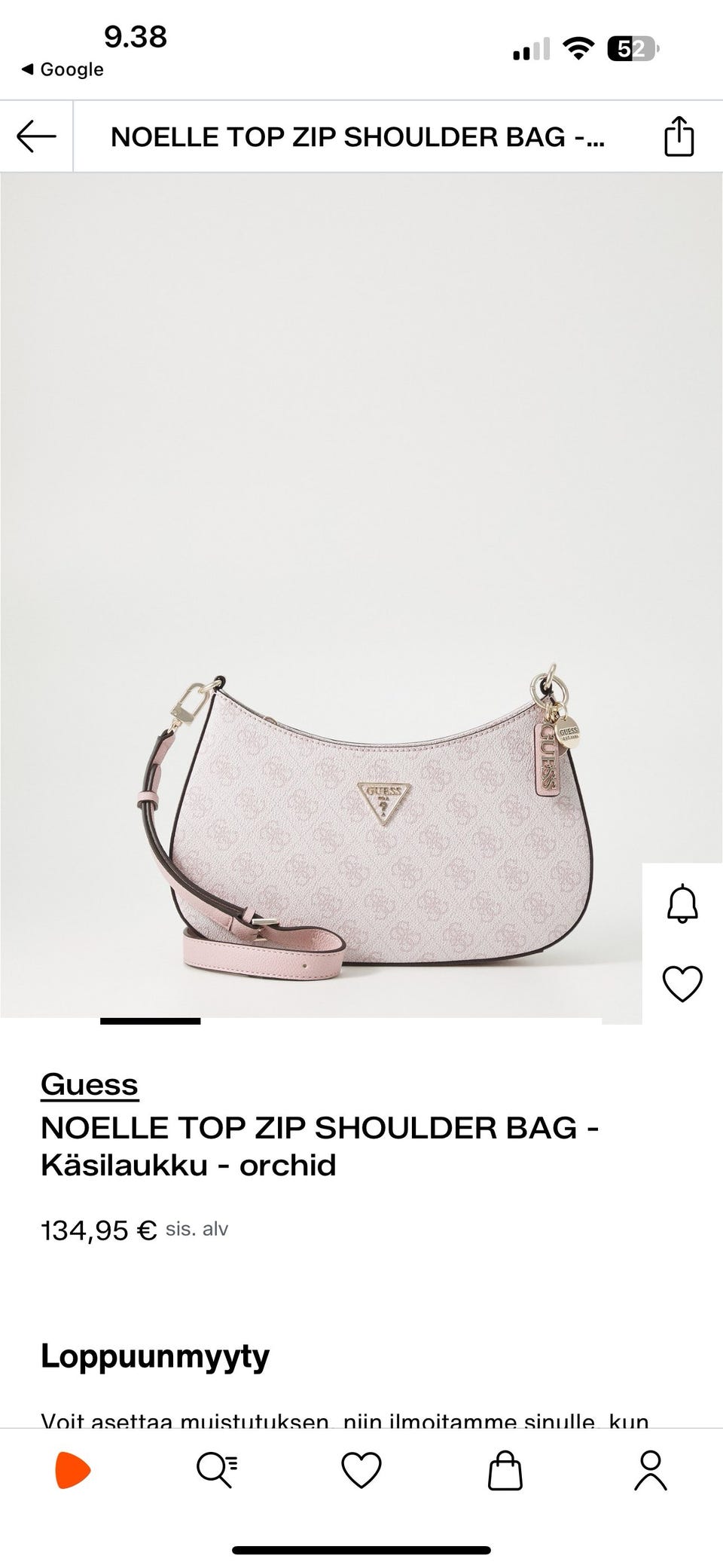The image size is (723, 1568).
Task: Switch to the wishlist tab
Action: pyautogui.click(x=361, y=1470)
